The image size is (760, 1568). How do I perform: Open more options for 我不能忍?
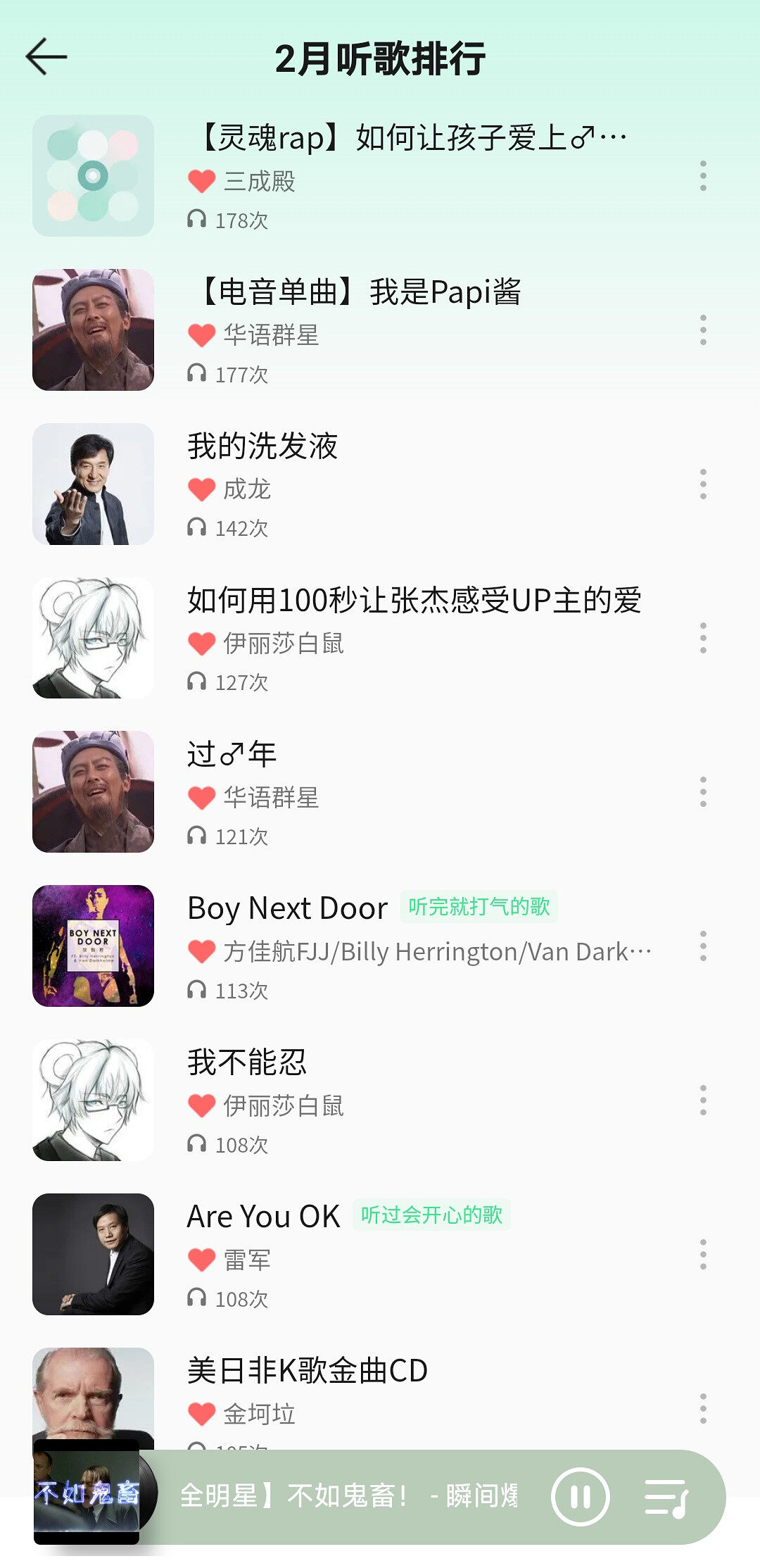tap(702, 1100)
